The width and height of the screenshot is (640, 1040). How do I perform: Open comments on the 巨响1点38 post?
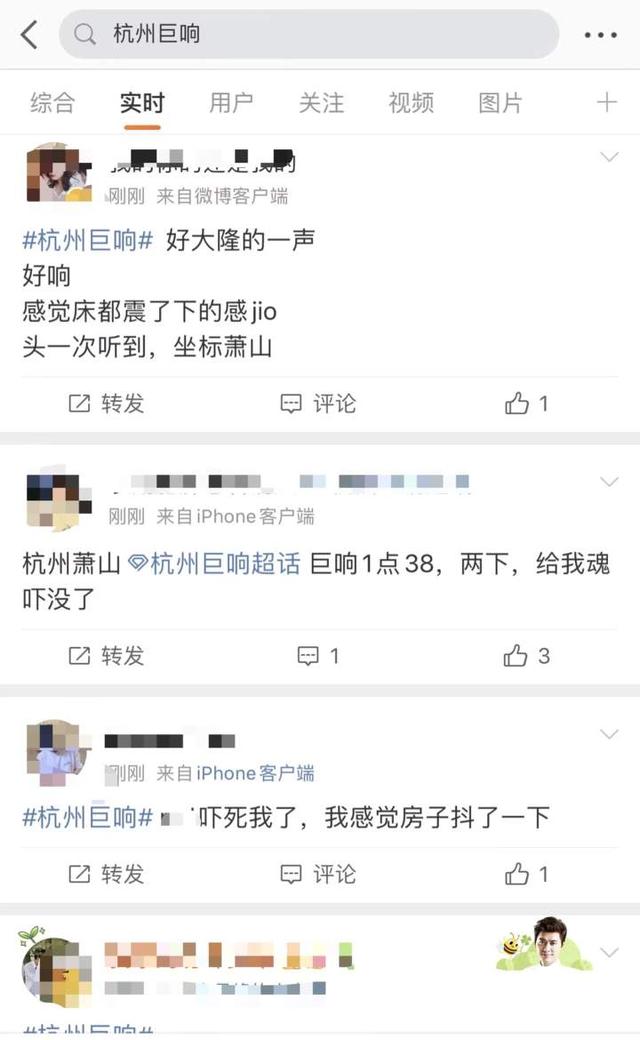coord(318,655)
